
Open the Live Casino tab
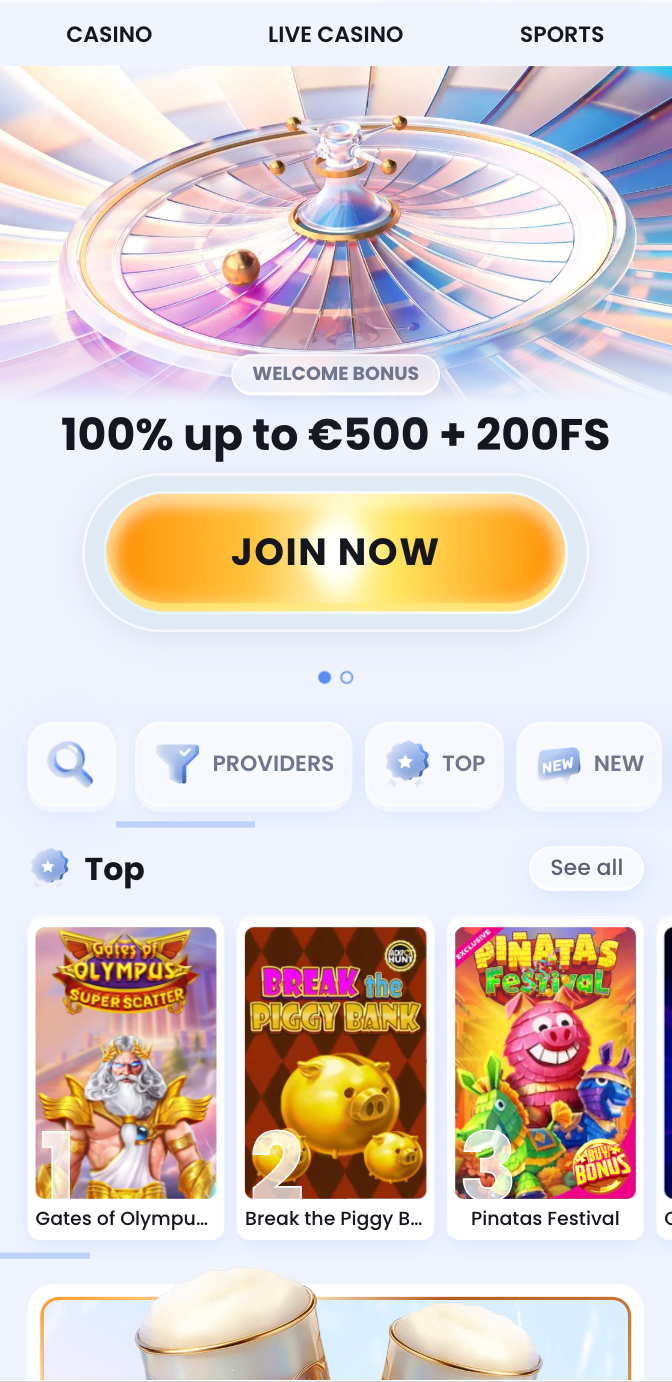pyautogui.click(x=335, y=34)
